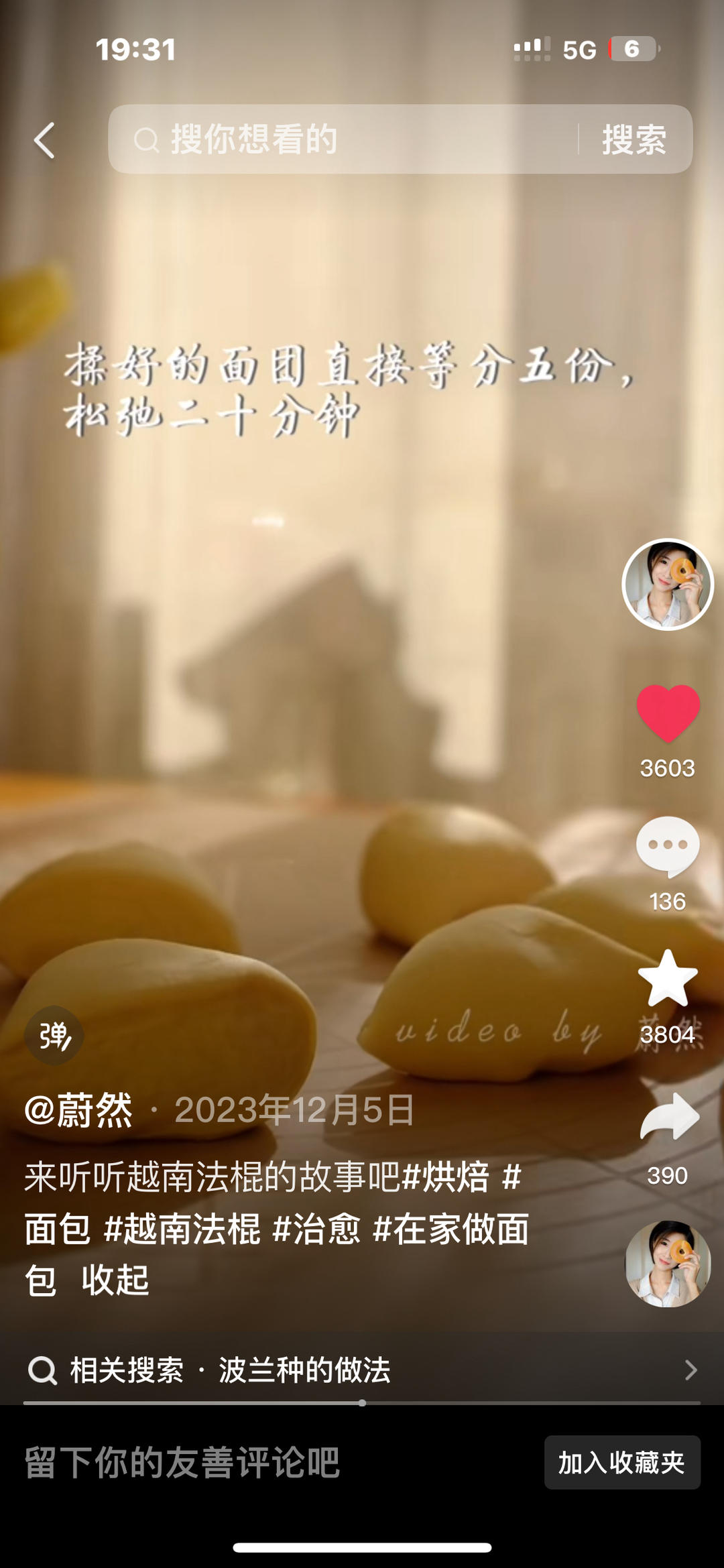Open the round sound avatar disc

(x=668, y=1264)
